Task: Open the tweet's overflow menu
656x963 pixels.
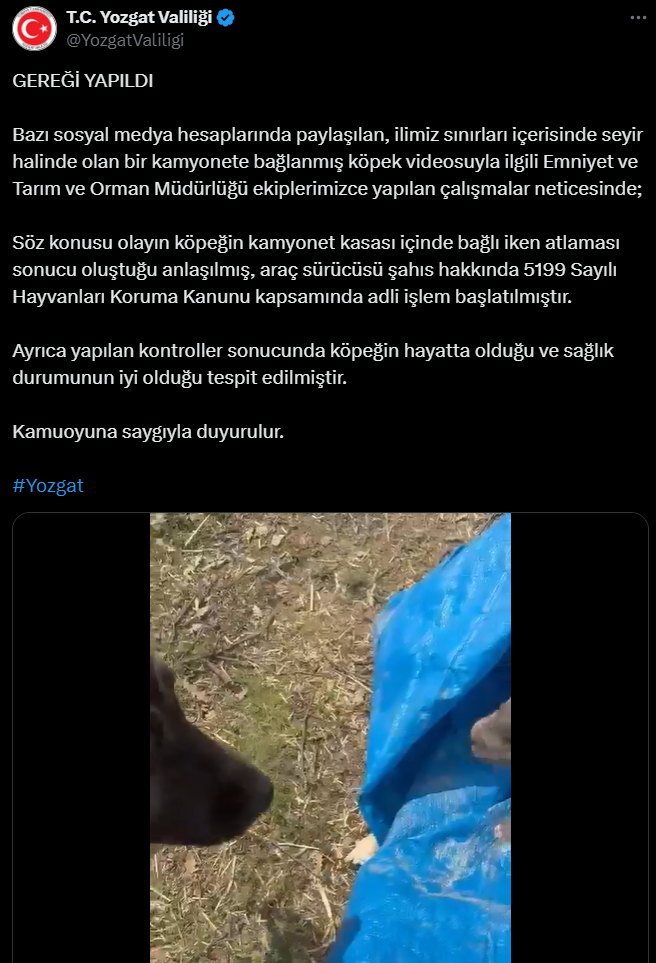Action: 638,18
